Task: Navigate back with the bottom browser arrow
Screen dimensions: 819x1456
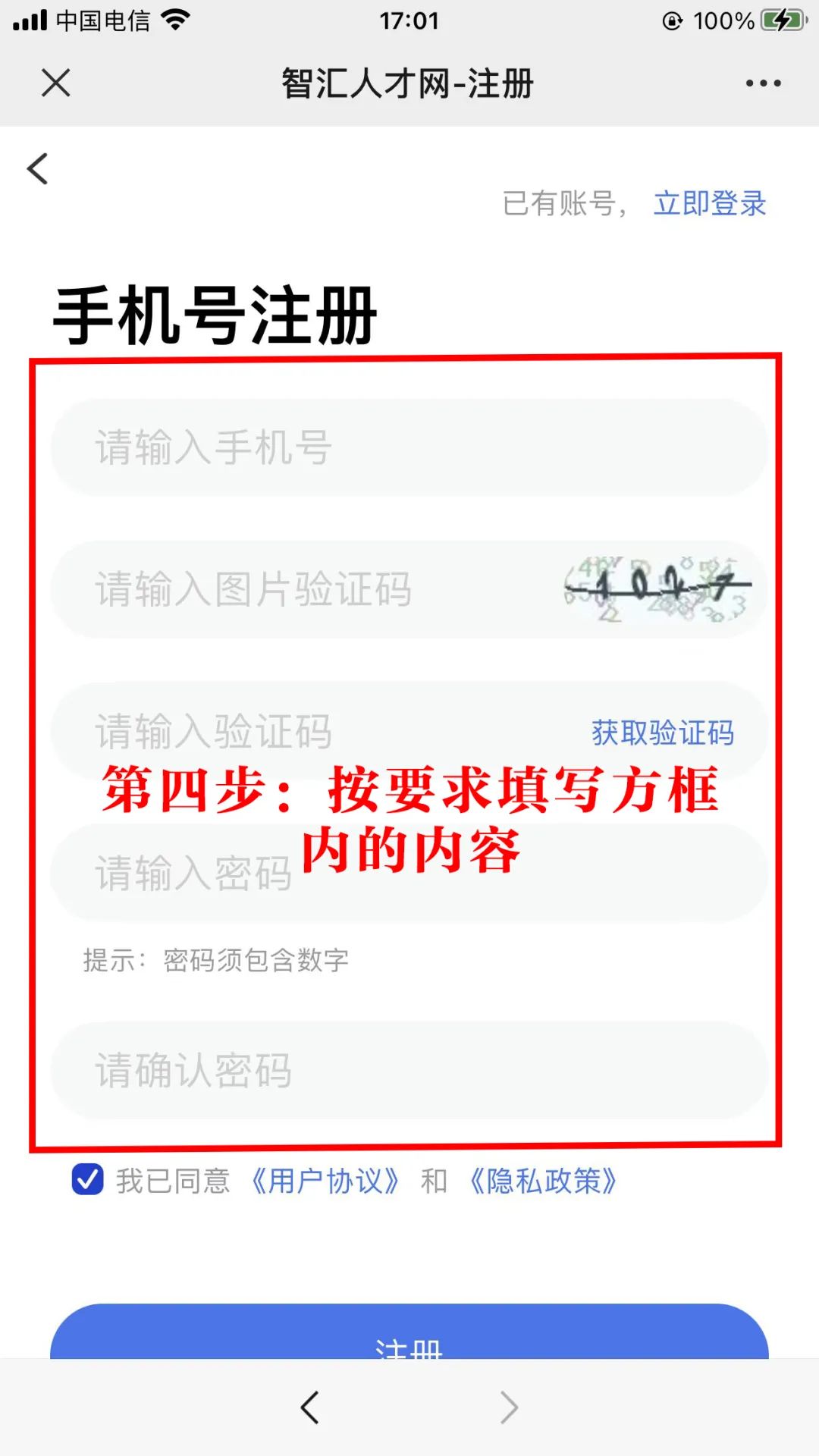Action: tap(309, 1407)
